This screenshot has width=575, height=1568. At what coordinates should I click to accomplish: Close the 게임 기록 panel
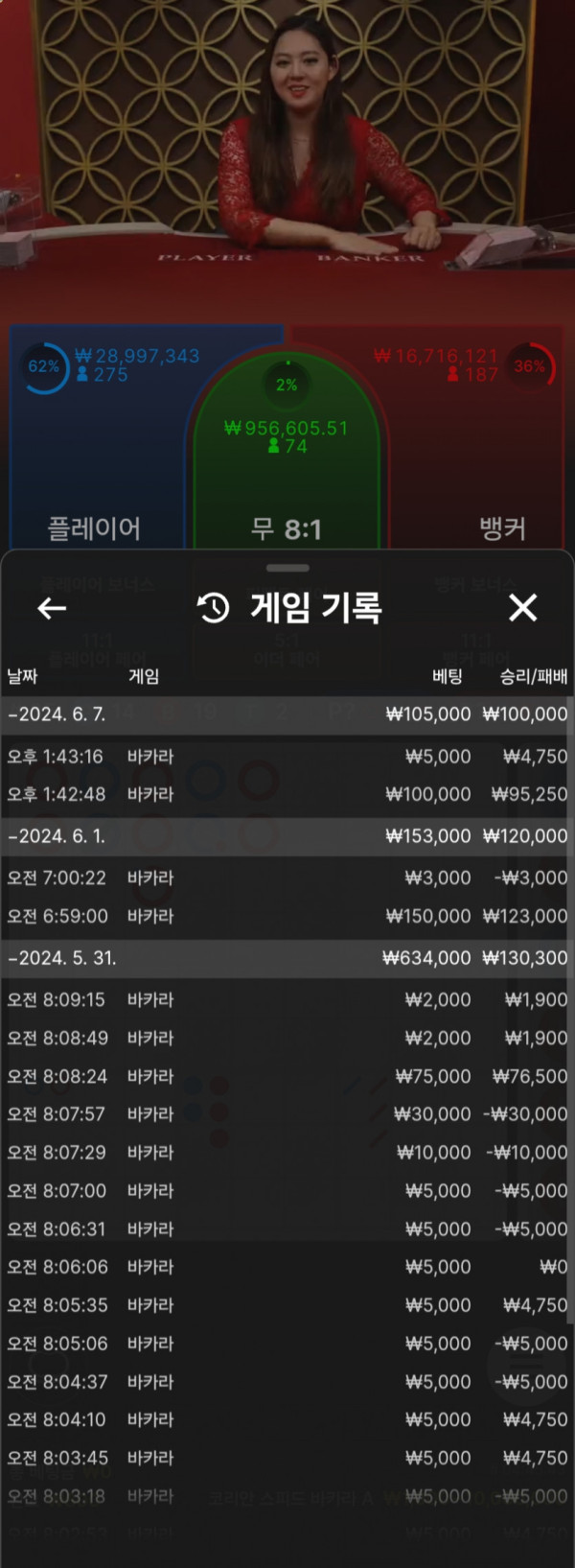click(x=522, y=607)
